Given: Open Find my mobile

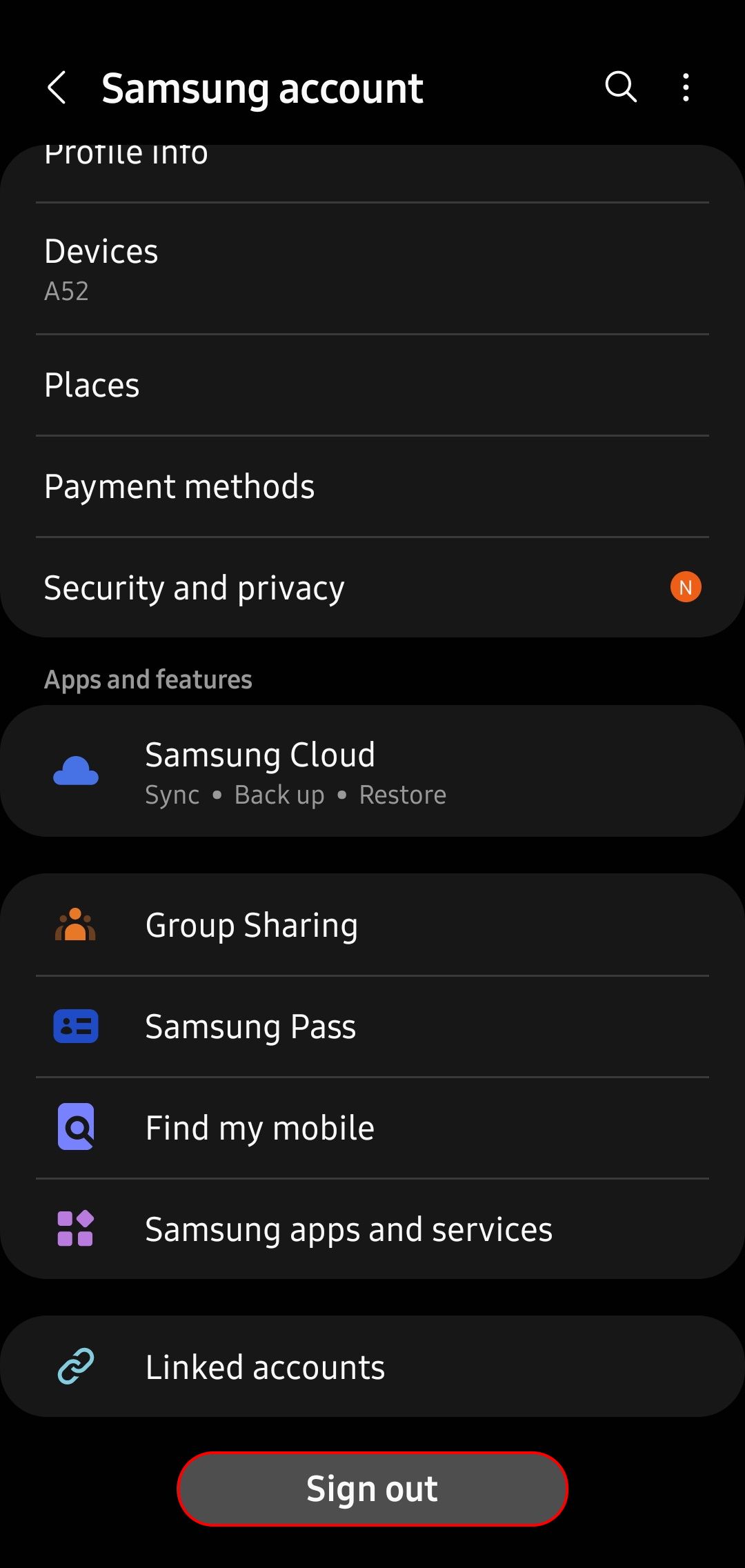Looking at the screenshot, I should pyautogui.click(x=372, y=1128).
